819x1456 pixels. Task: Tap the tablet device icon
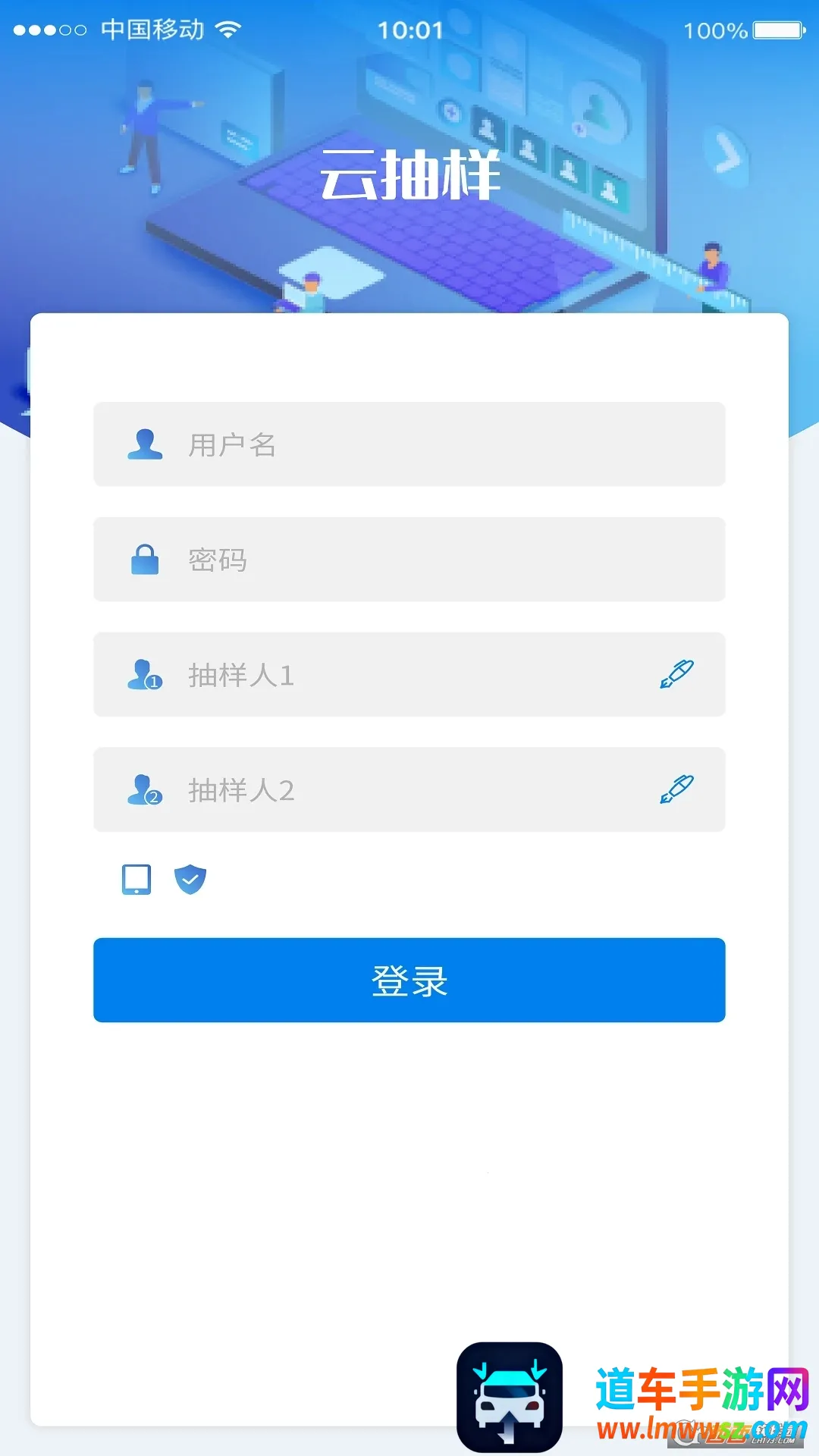136,880
